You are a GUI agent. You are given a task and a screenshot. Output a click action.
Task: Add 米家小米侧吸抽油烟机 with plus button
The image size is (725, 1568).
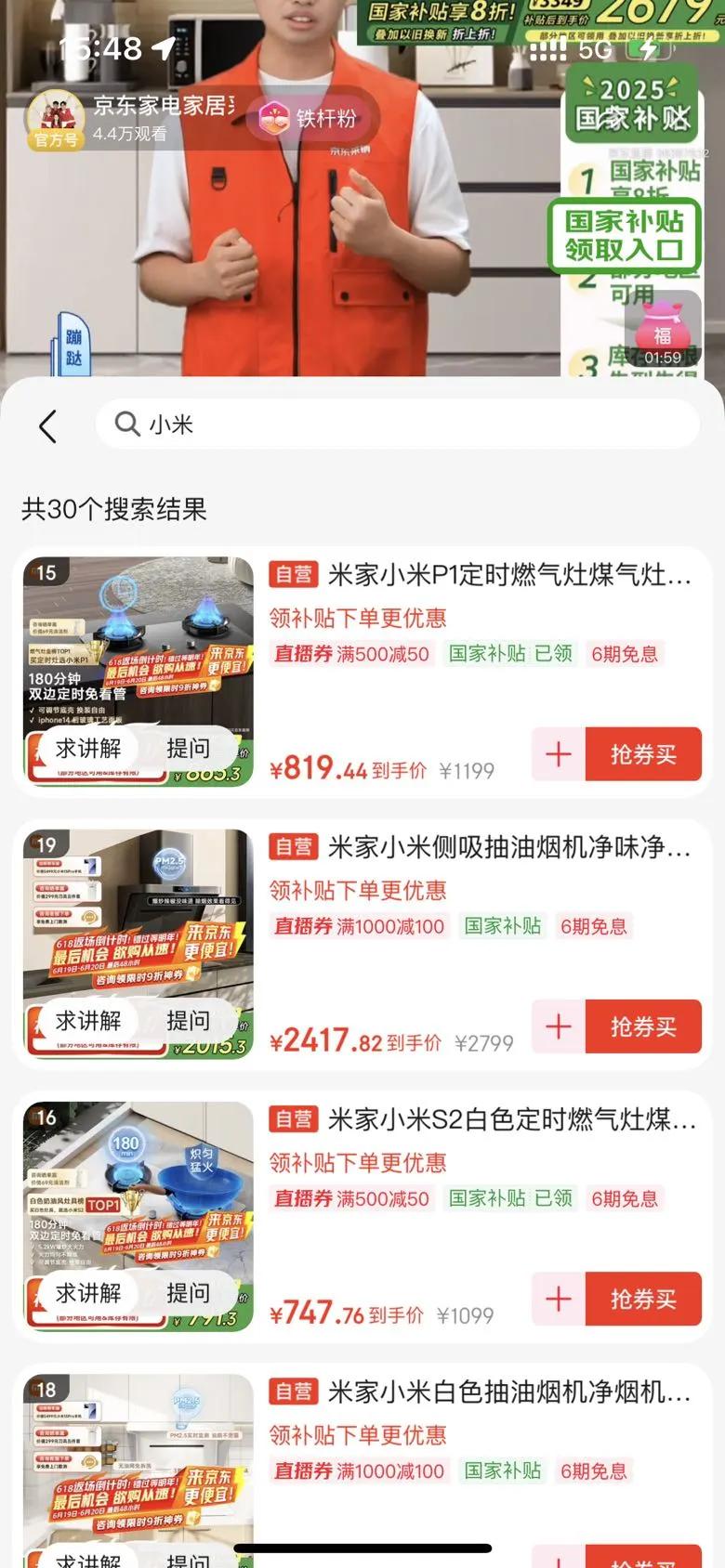pos(558,1026)
